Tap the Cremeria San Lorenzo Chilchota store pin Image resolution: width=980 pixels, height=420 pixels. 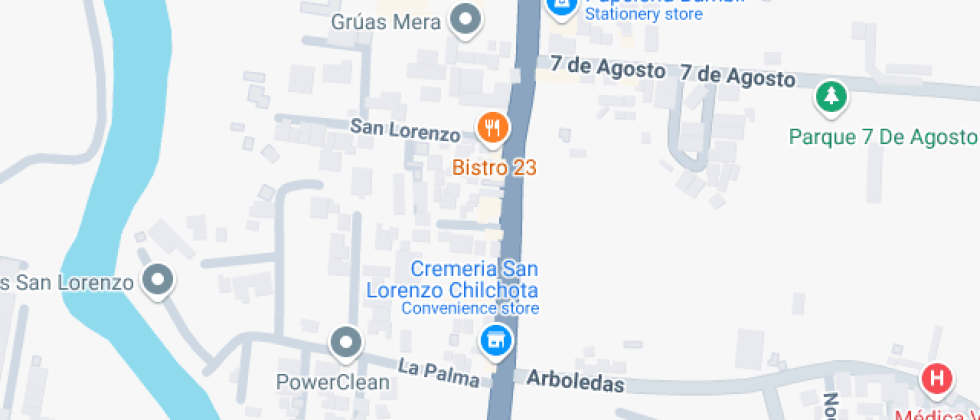click(x=493, y=342)
